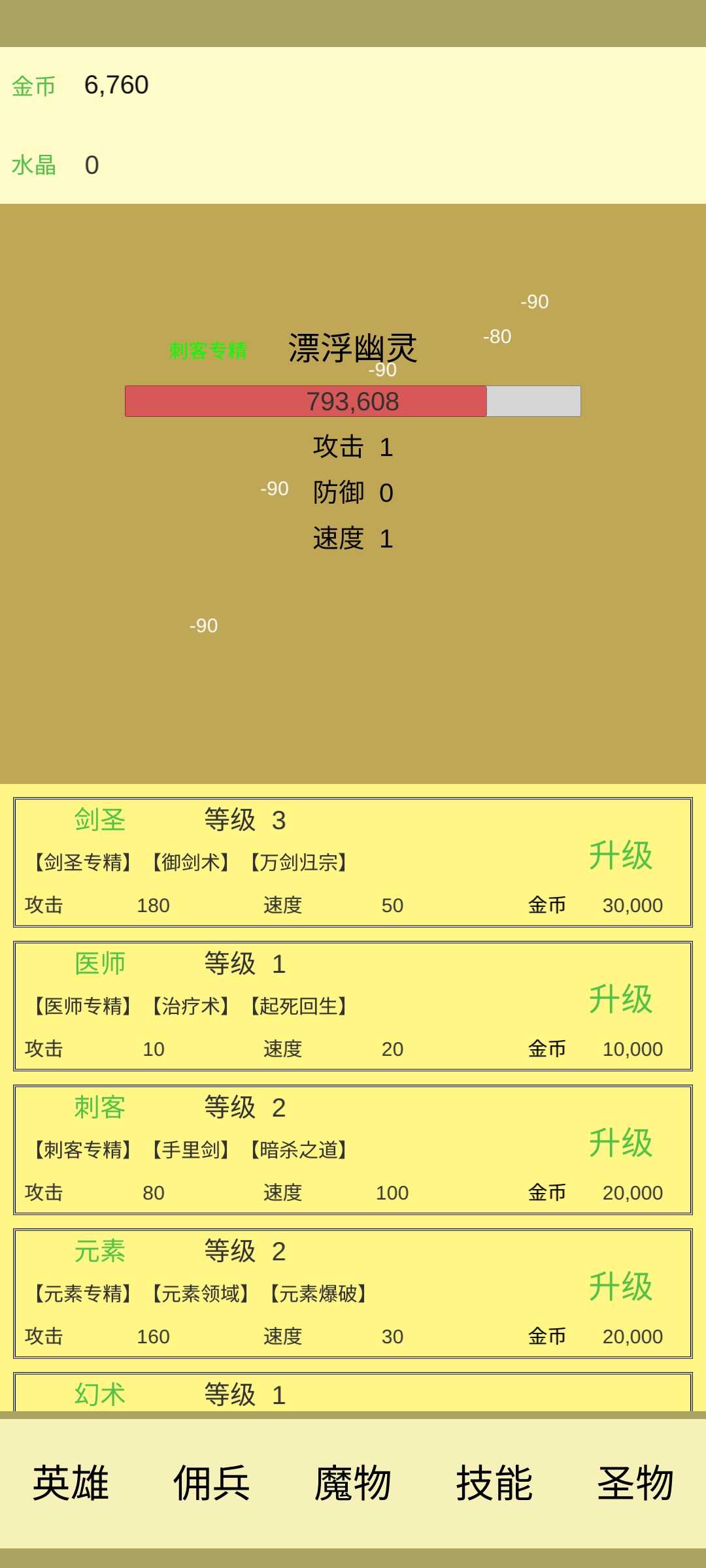Tap the 升级 button for 医师
The width and height of the screenshot is (706, 1568).
tap(622, 1000)
